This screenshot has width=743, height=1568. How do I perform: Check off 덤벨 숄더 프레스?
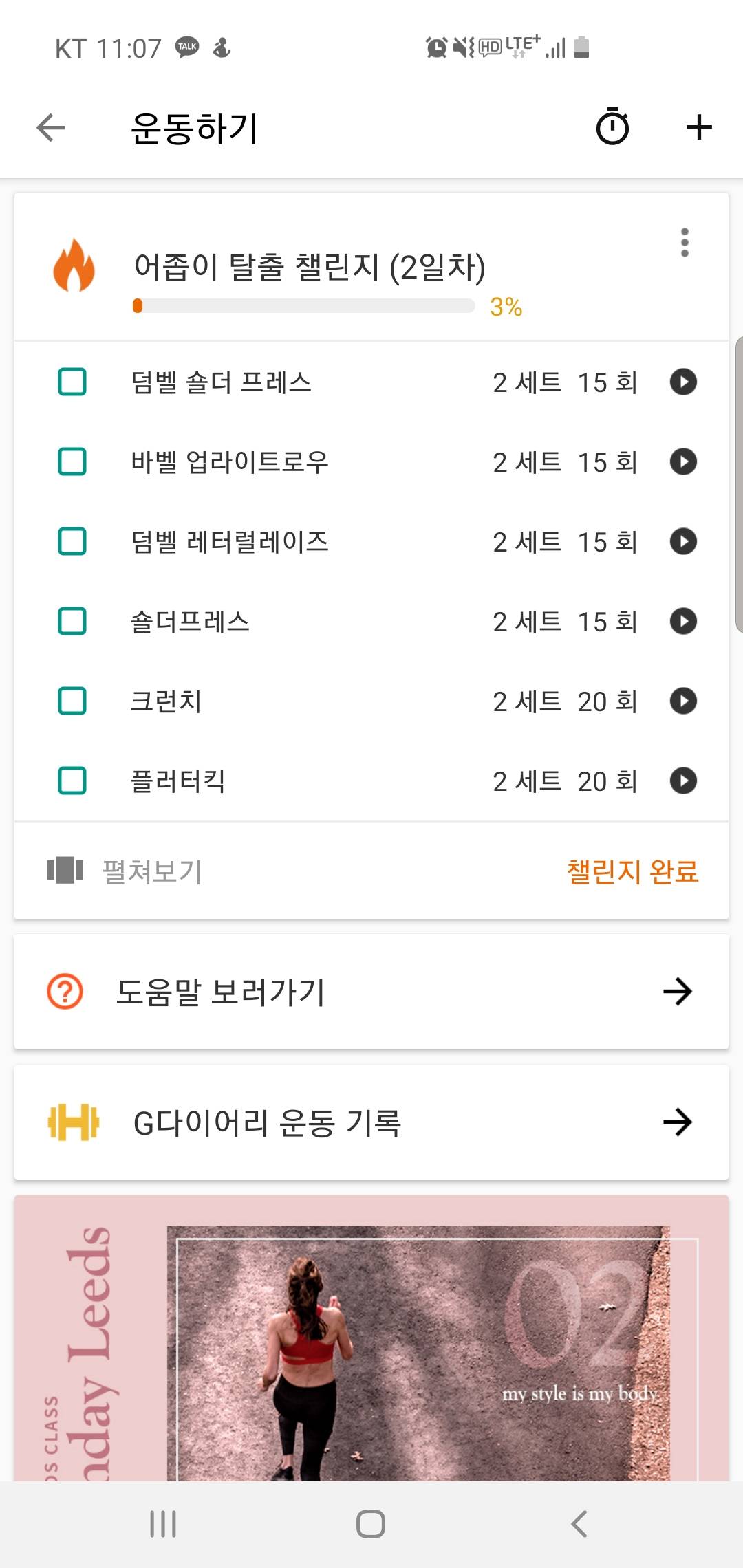pos(72,382)
